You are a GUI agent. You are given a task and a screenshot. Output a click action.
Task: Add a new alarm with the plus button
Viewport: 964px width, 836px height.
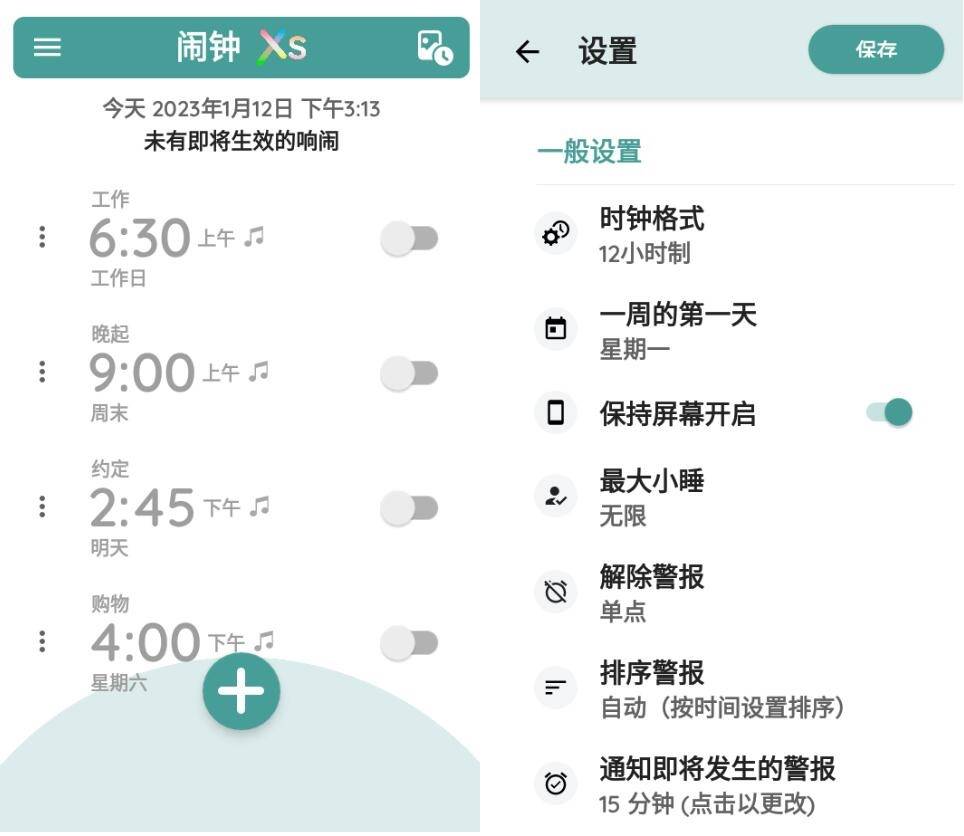point(241,691)
